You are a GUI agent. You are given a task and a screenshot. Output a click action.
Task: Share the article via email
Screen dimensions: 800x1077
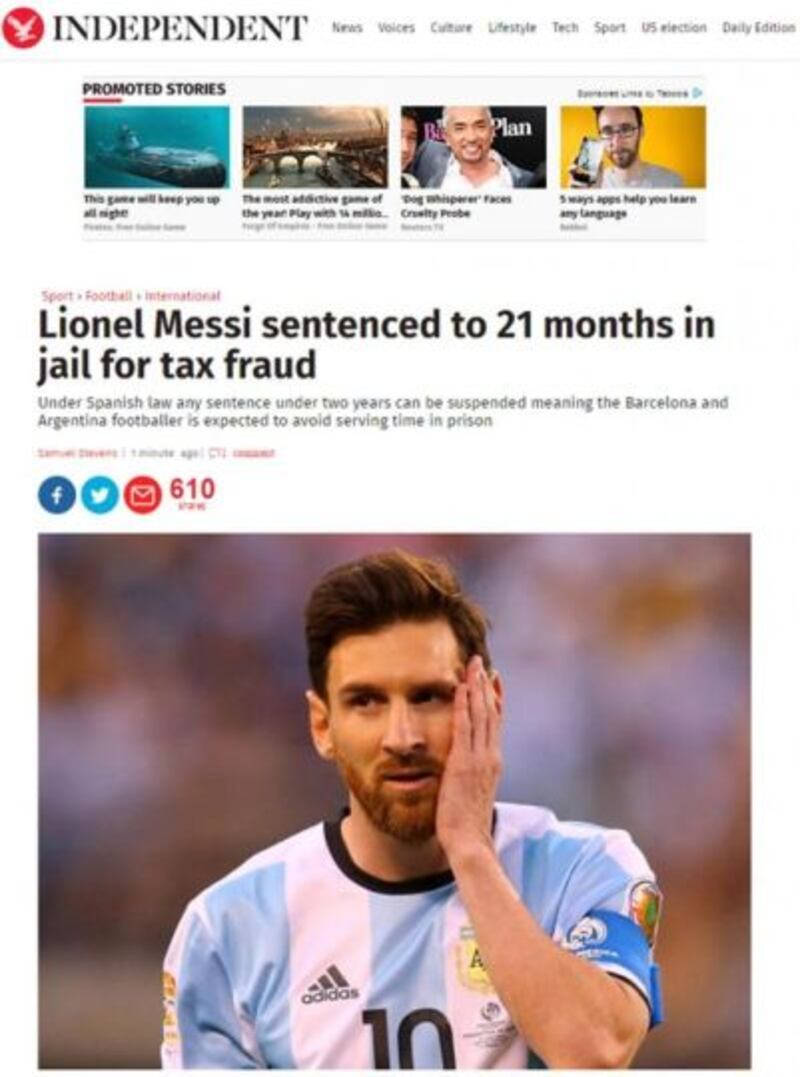(x=142, y=495)
